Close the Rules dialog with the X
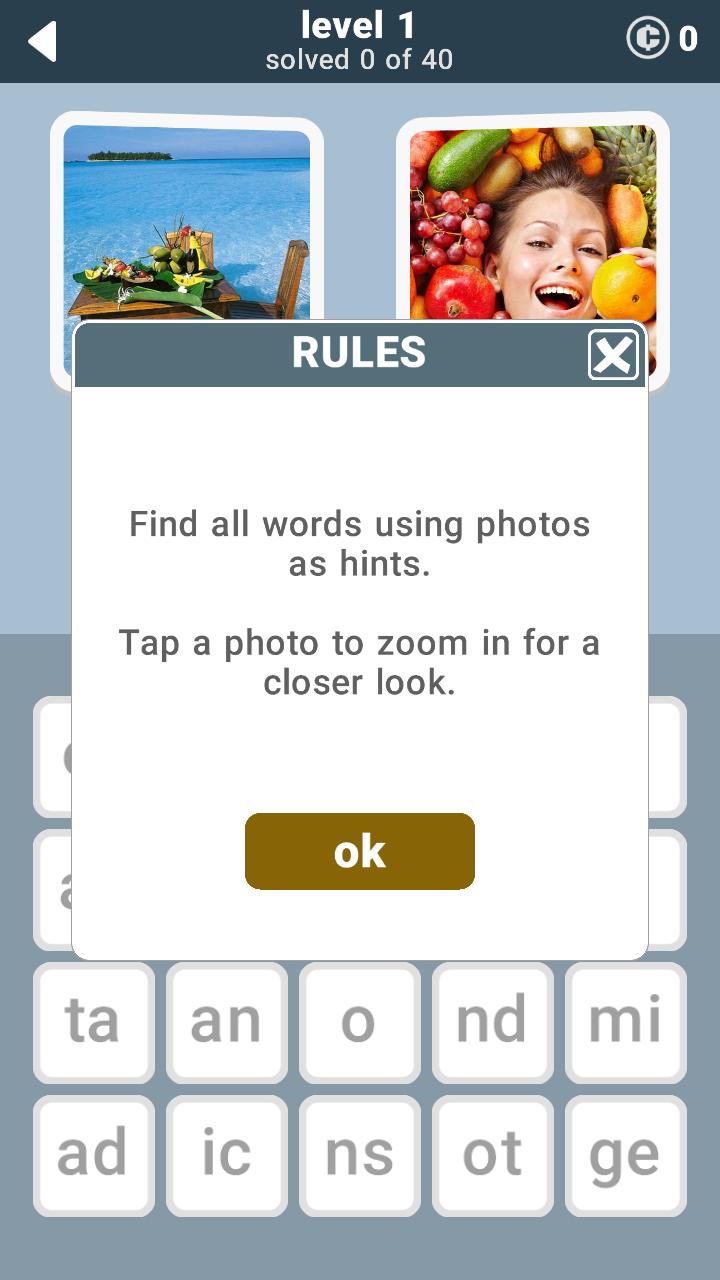720x1280 pixels. pos(612,355)
